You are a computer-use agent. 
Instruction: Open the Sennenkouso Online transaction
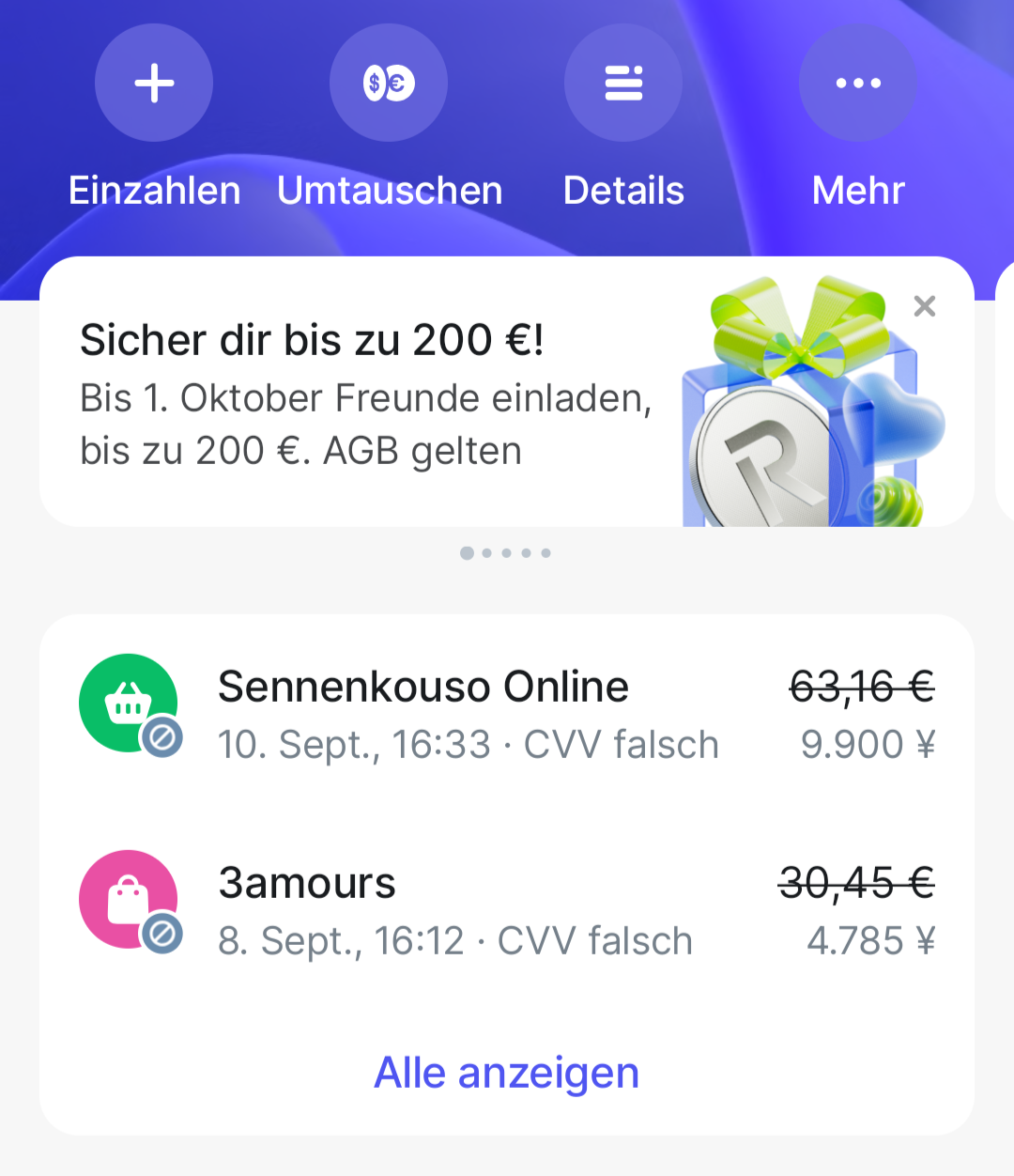click(507, 714)
